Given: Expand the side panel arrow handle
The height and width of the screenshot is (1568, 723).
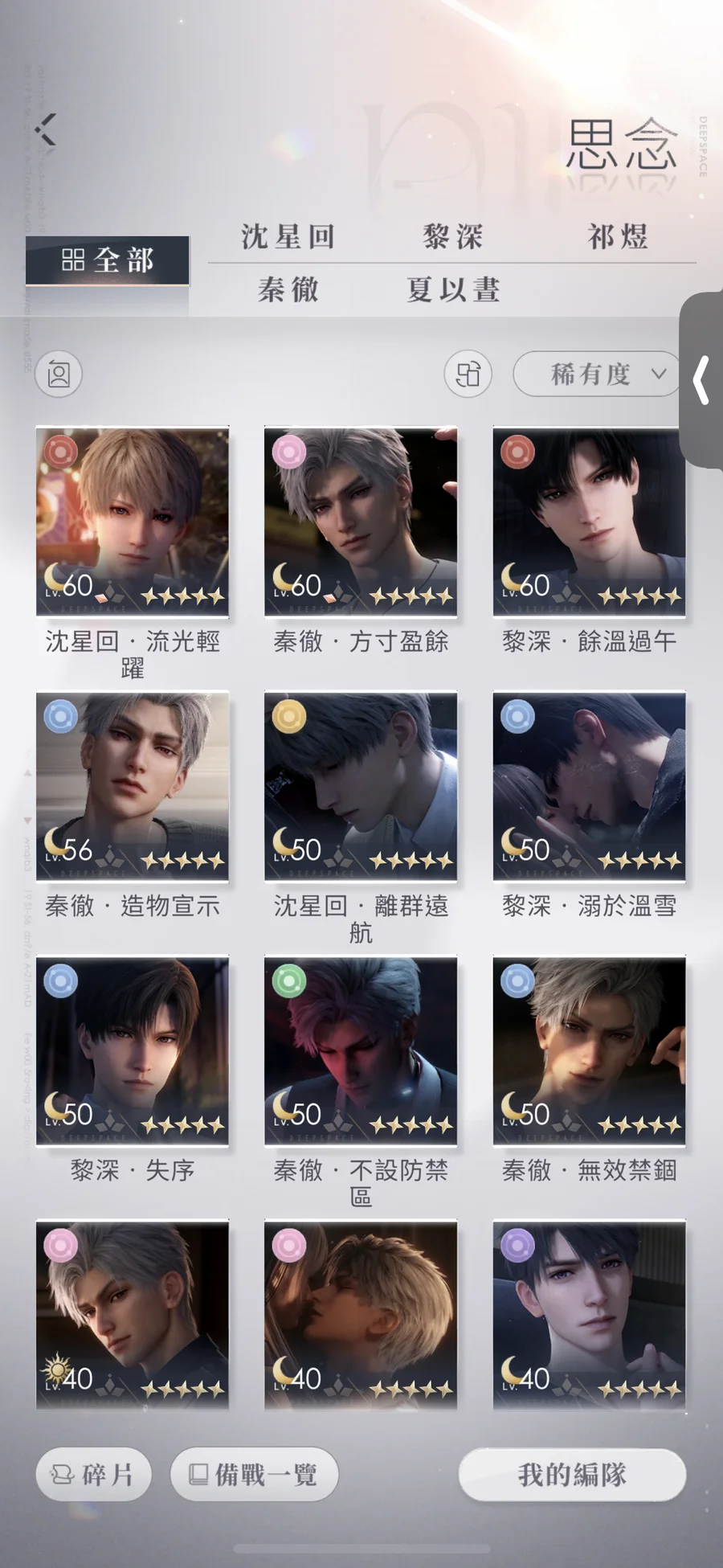Looking at the screenshot, I should (x=701, y=379).
